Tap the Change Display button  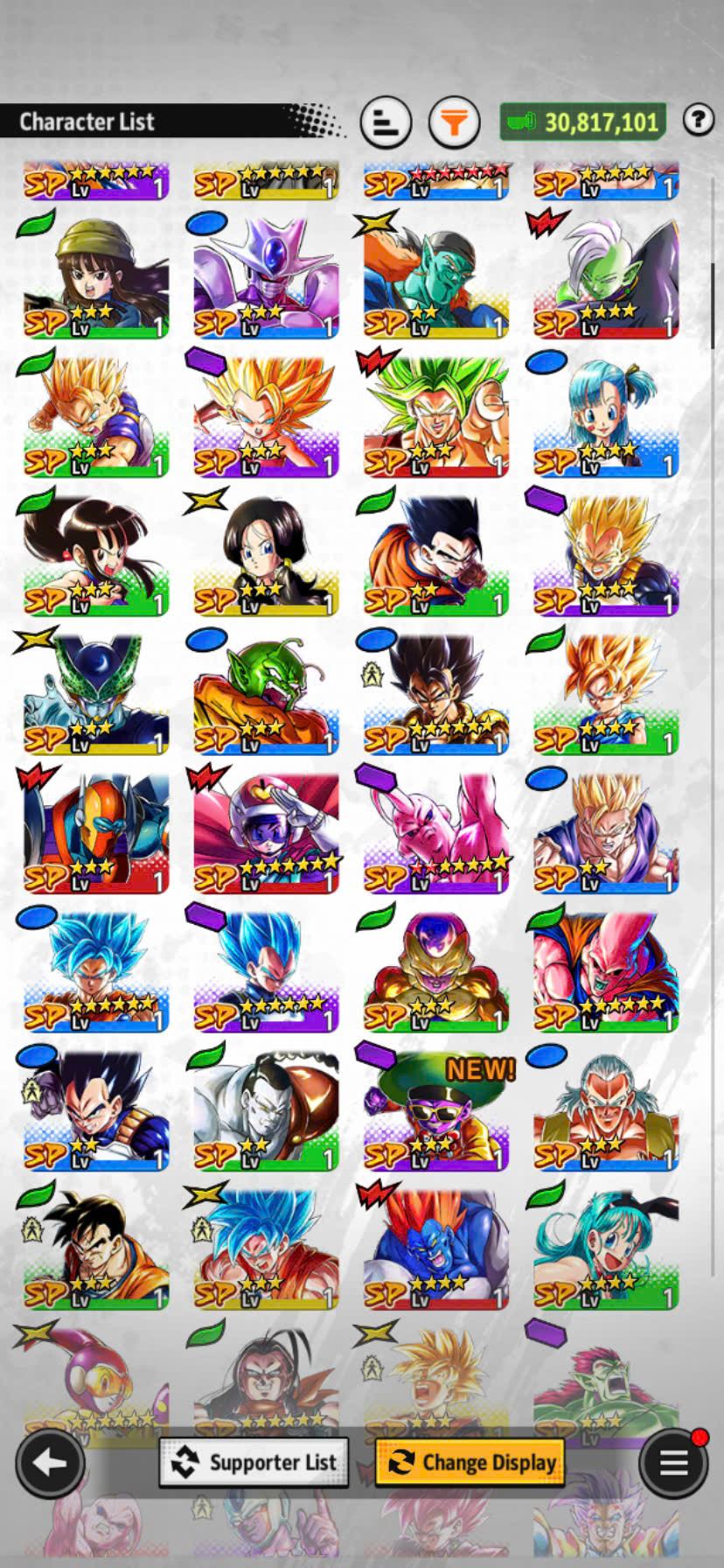point(470,1462)
